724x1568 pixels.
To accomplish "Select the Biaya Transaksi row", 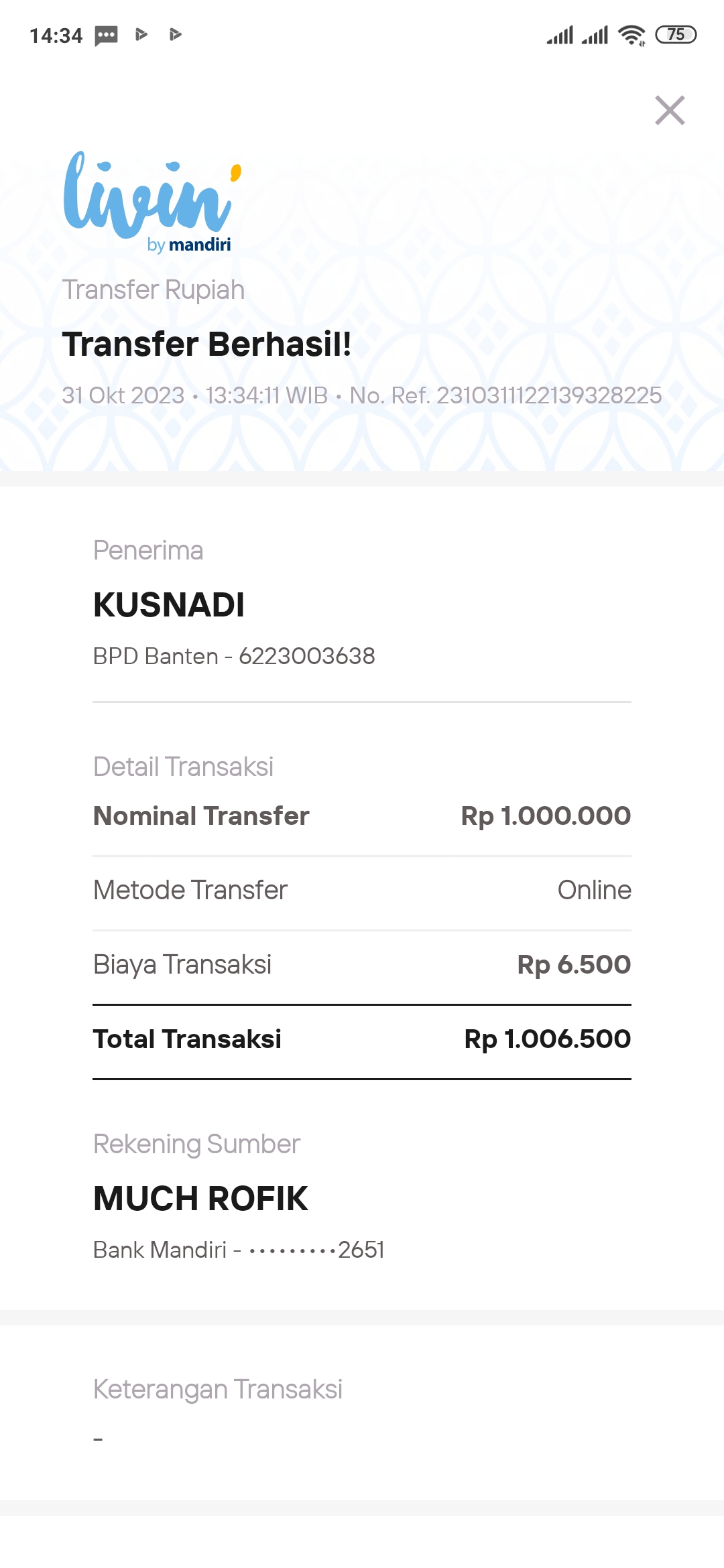I will tap(362, 964).
